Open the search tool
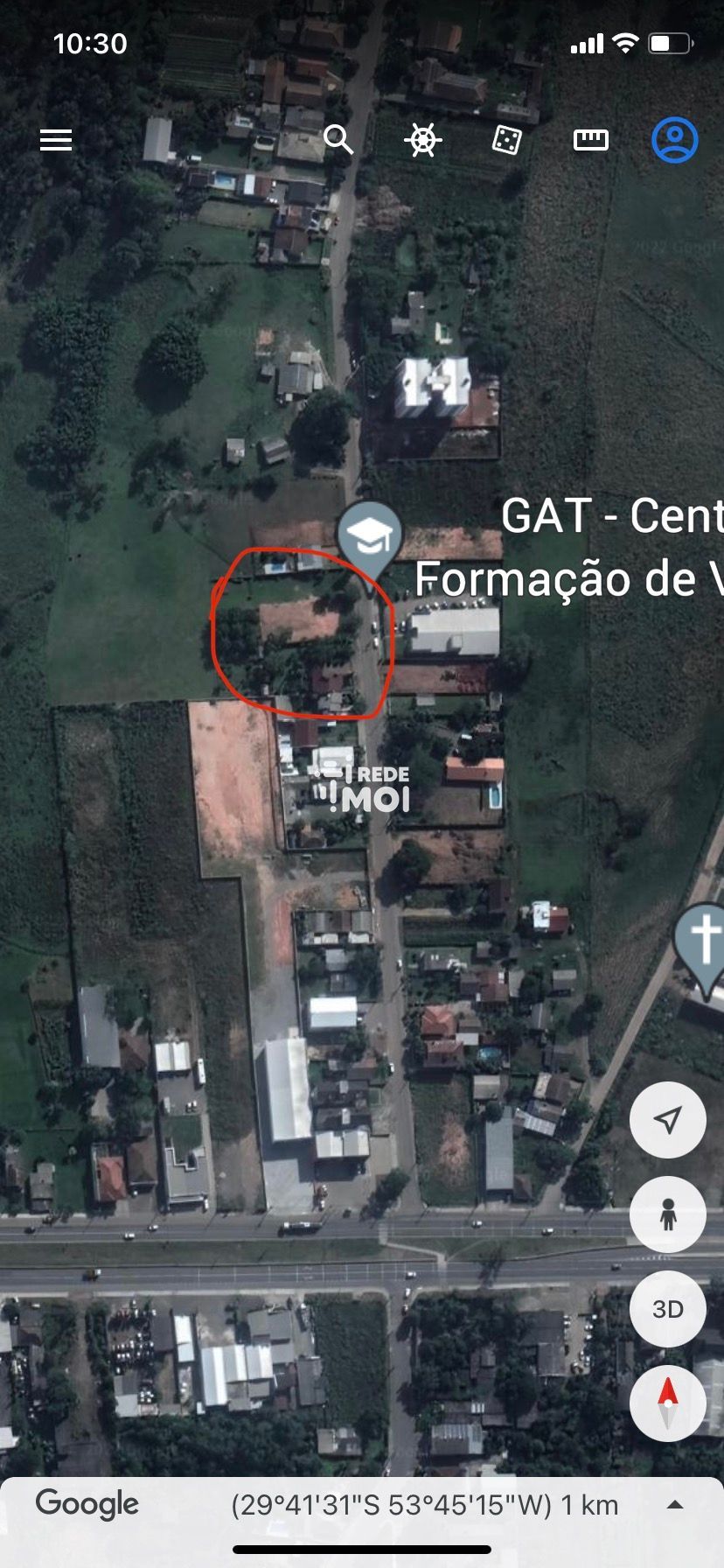Screen dimensions: 724x1568 (338, 139)
